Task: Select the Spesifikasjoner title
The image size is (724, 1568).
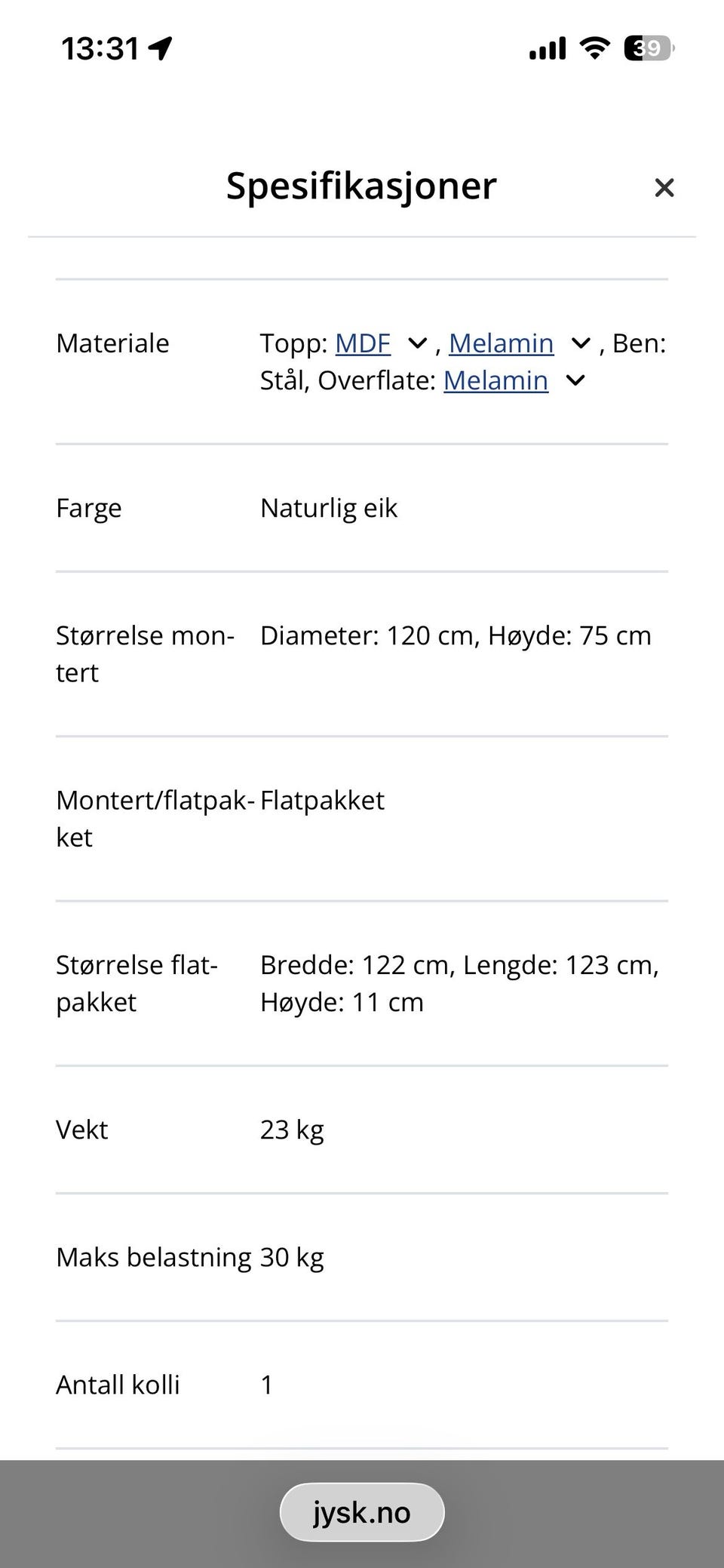Action: coord(361,186)
